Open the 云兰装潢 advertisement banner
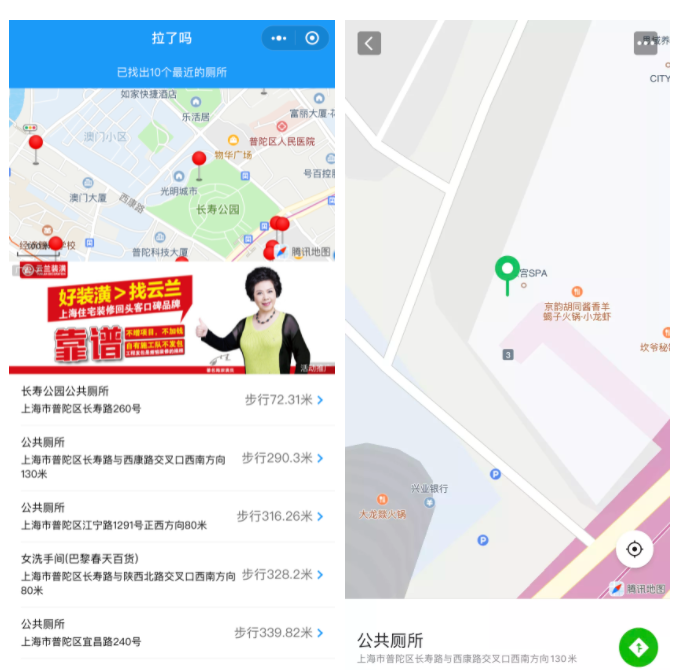 click(171, 318)
